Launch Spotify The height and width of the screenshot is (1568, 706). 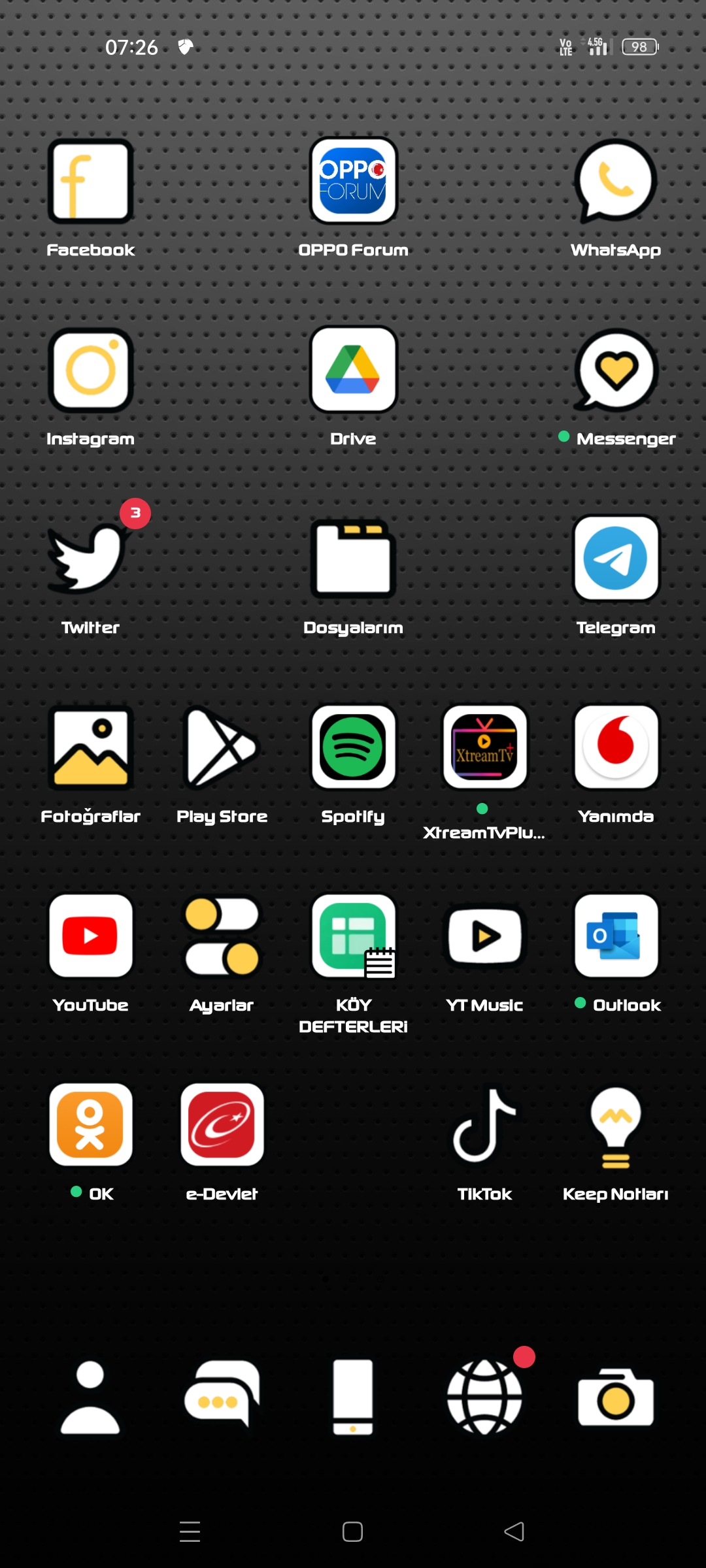[x=353, y=748]
